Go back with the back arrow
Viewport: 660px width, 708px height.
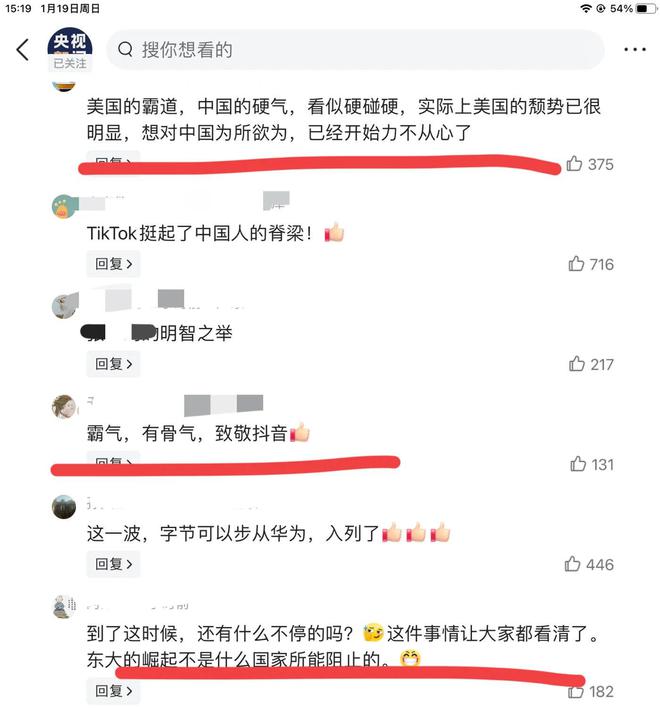[x=23, y=49]
